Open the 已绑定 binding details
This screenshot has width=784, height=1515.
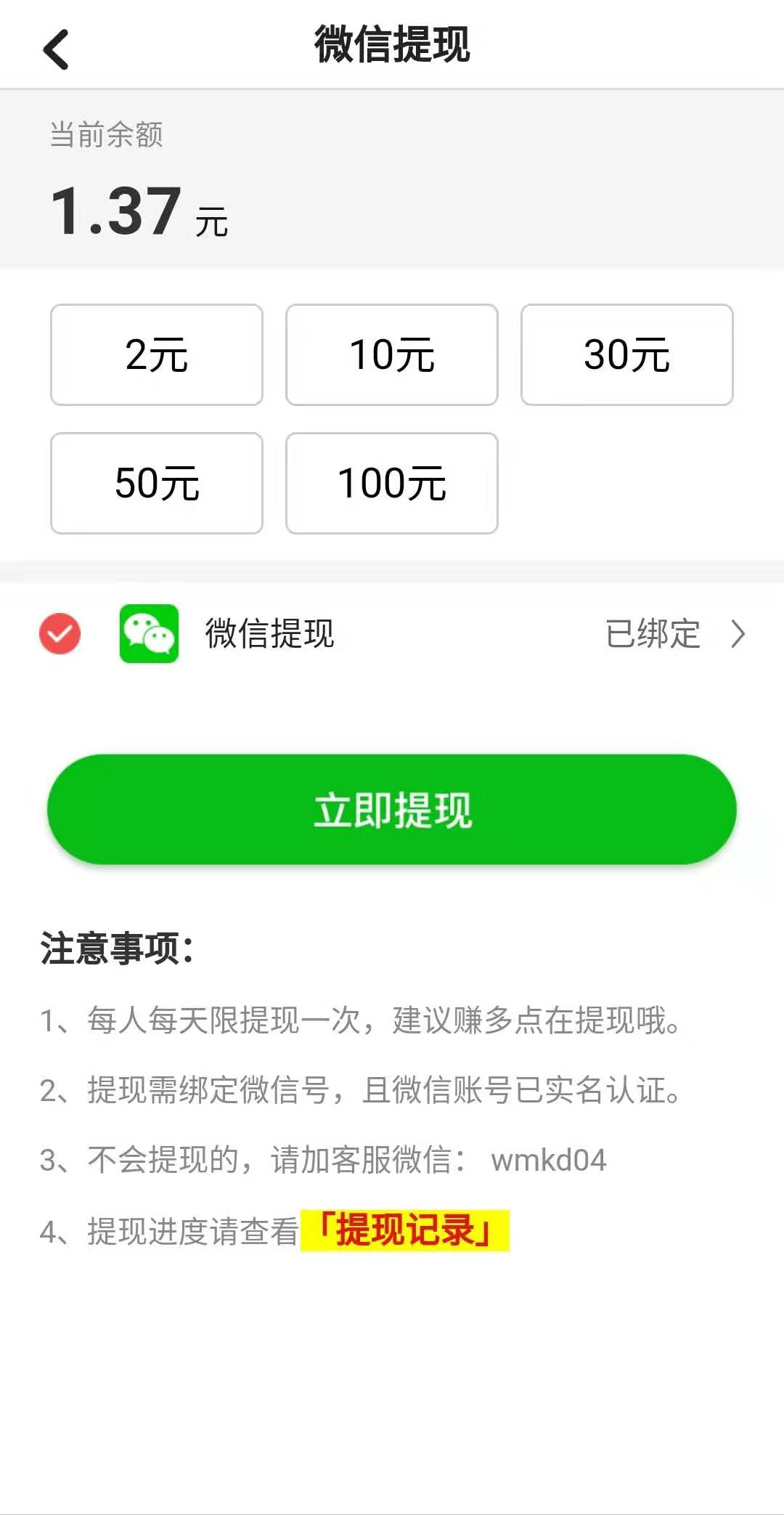pyautogui.click(x=675, y=633)
